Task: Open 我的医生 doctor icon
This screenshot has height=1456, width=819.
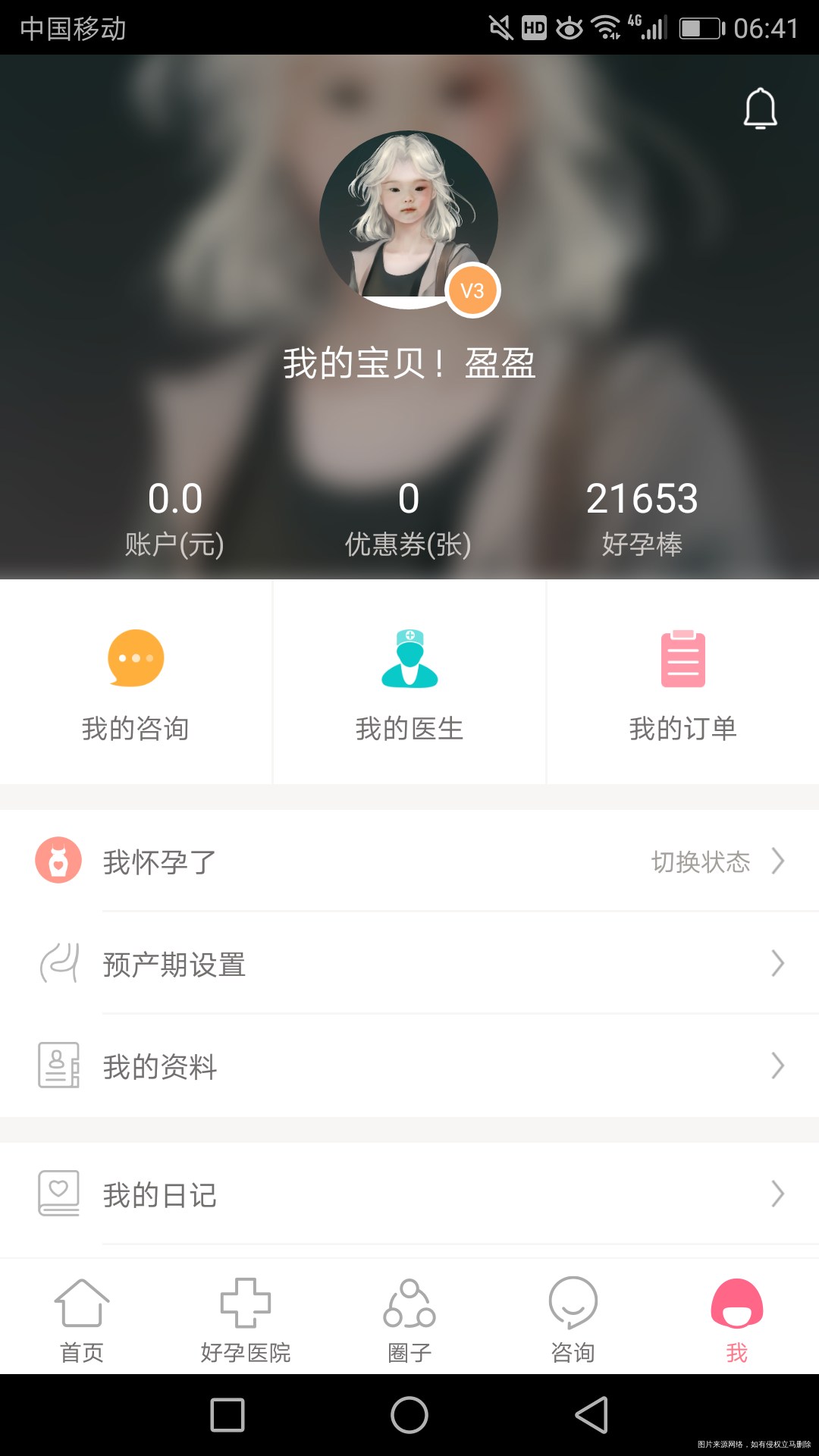Action: [x=409, y=658]
